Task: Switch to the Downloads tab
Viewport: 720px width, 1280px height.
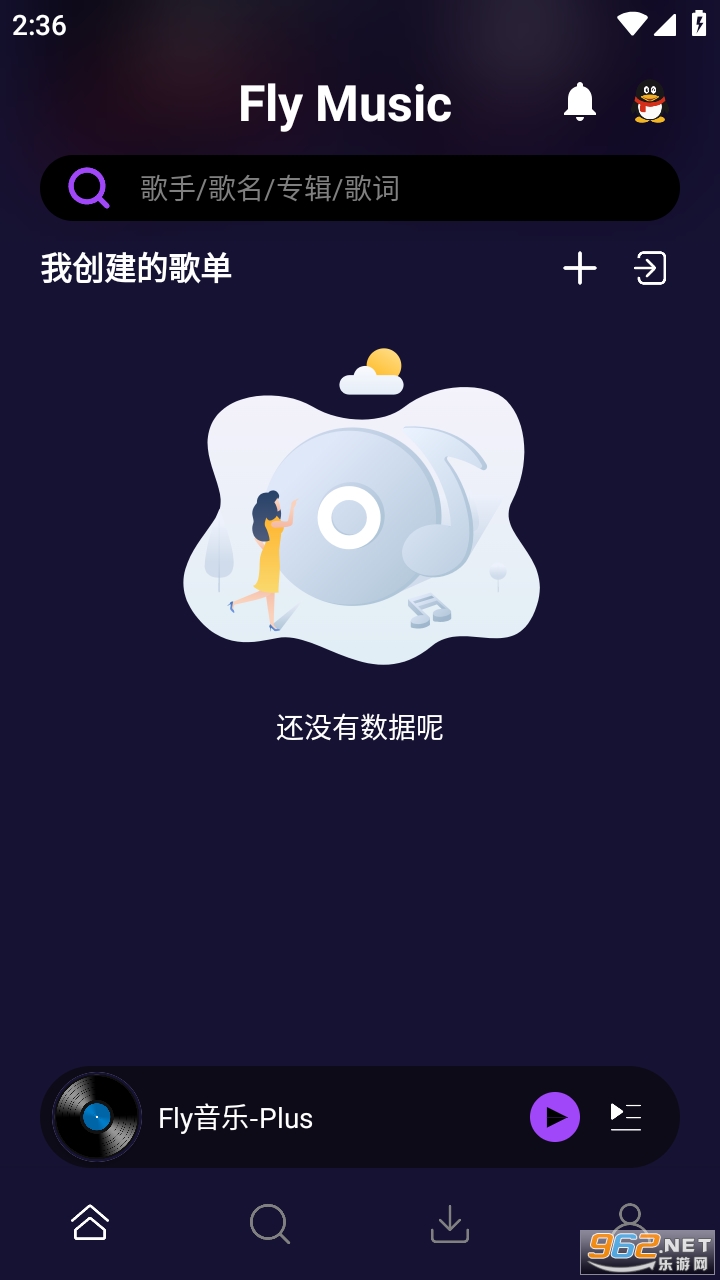Action: click(450, 1222)
